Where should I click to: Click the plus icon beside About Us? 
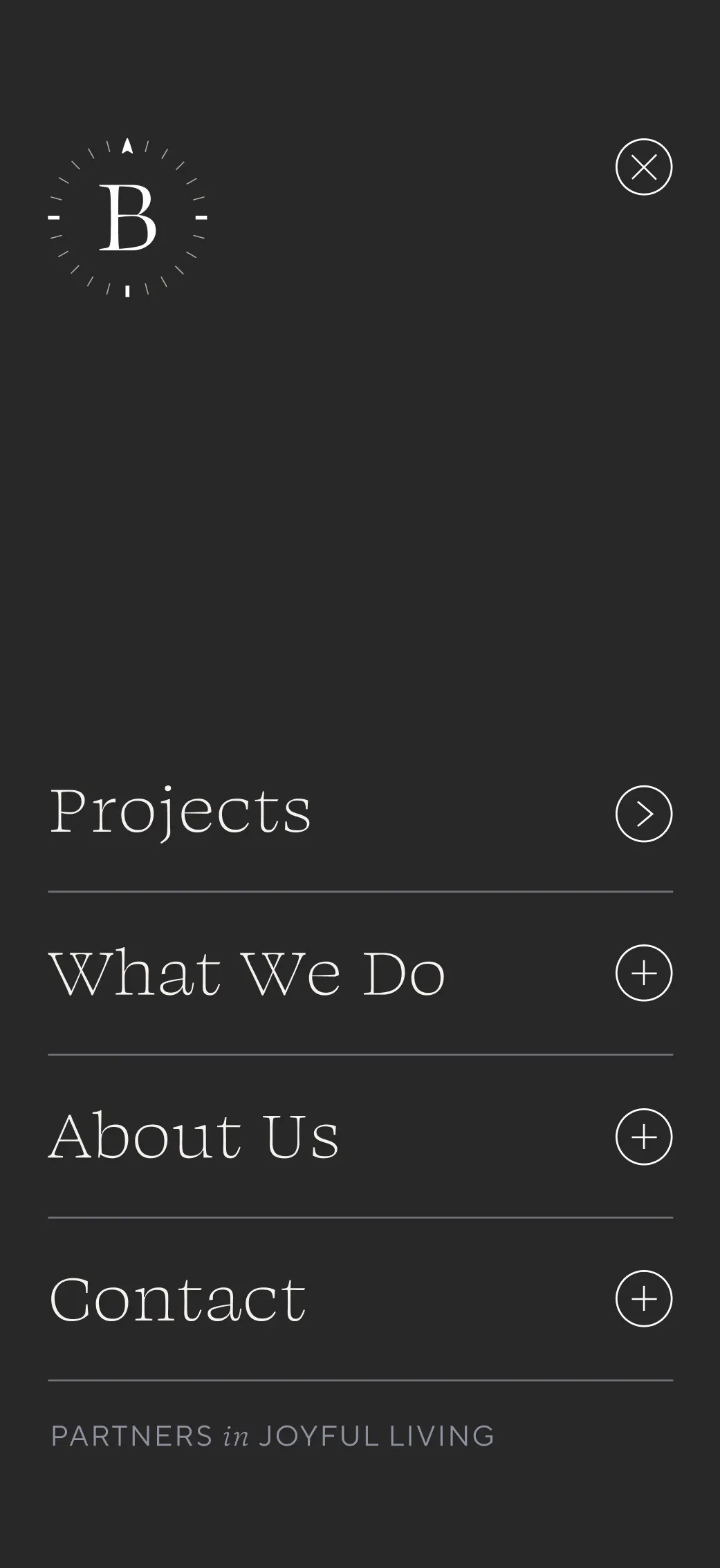(x=643, y=1136)
